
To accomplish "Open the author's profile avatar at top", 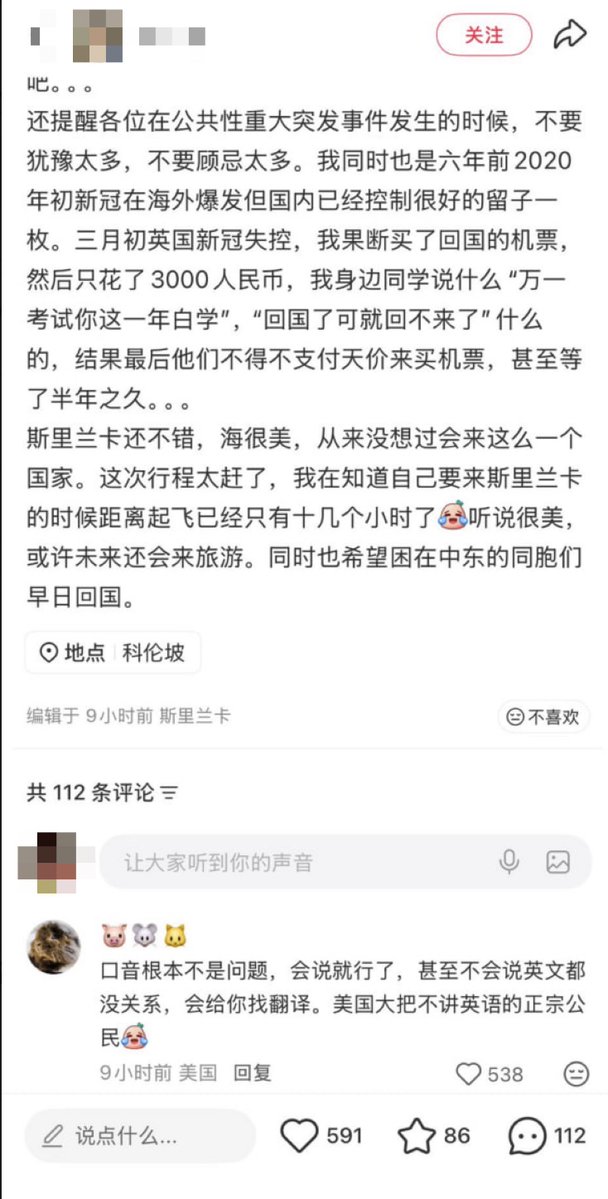I will coord(97,35).
